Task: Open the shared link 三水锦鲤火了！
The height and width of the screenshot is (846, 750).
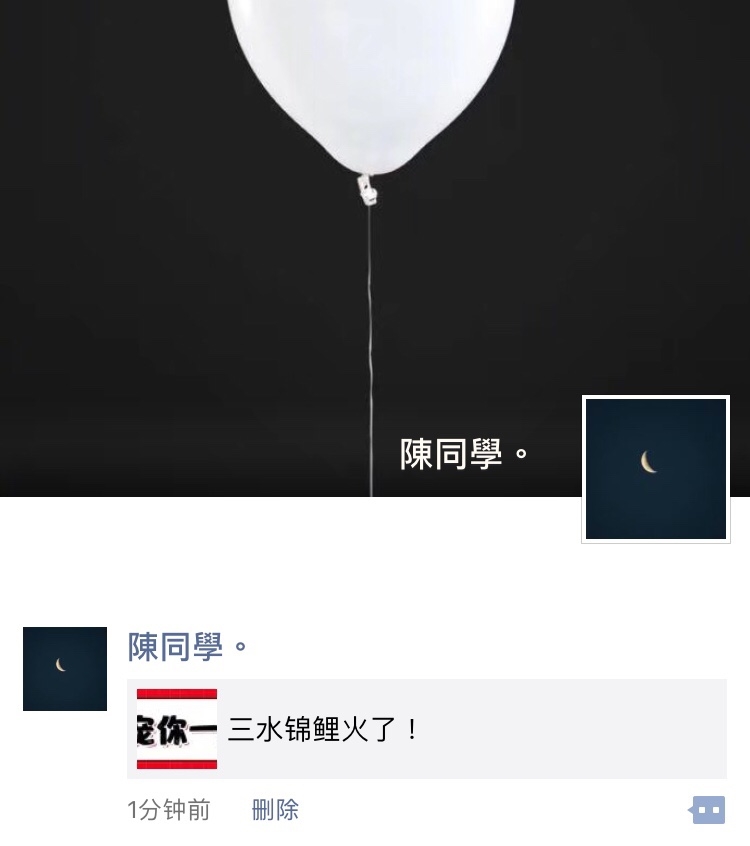Action: [x=426, y=729]
